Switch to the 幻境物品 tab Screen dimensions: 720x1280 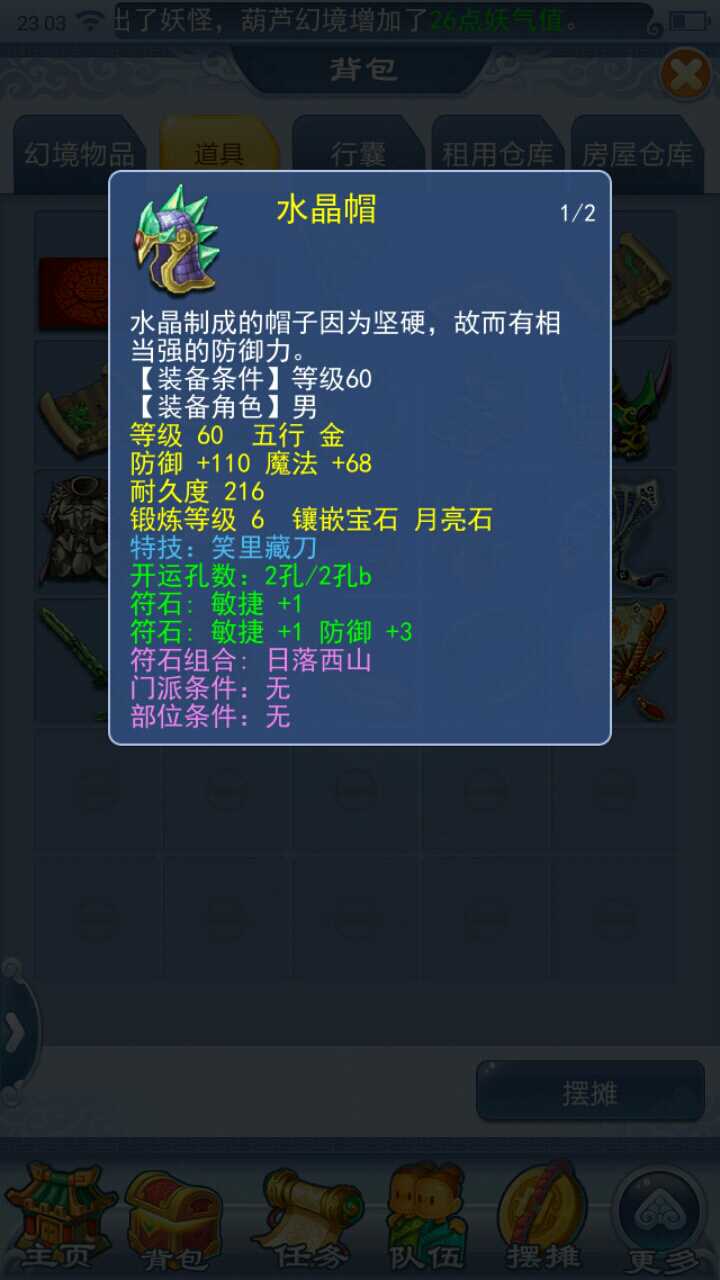point(78,154)
